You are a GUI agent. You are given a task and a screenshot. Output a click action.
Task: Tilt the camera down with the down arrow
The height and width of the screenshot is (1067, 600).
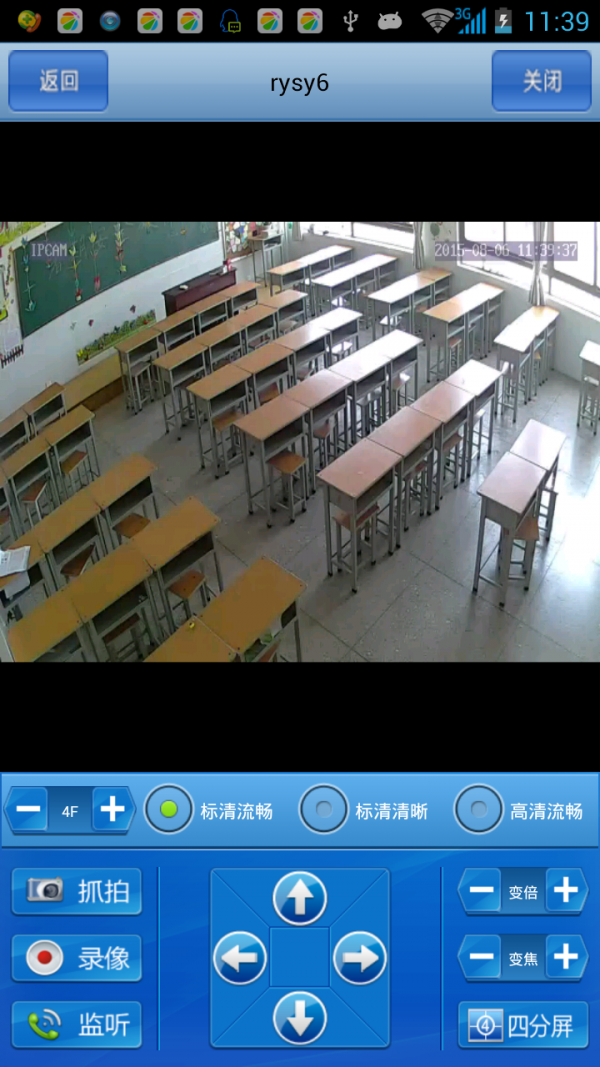pos(299,1019)
